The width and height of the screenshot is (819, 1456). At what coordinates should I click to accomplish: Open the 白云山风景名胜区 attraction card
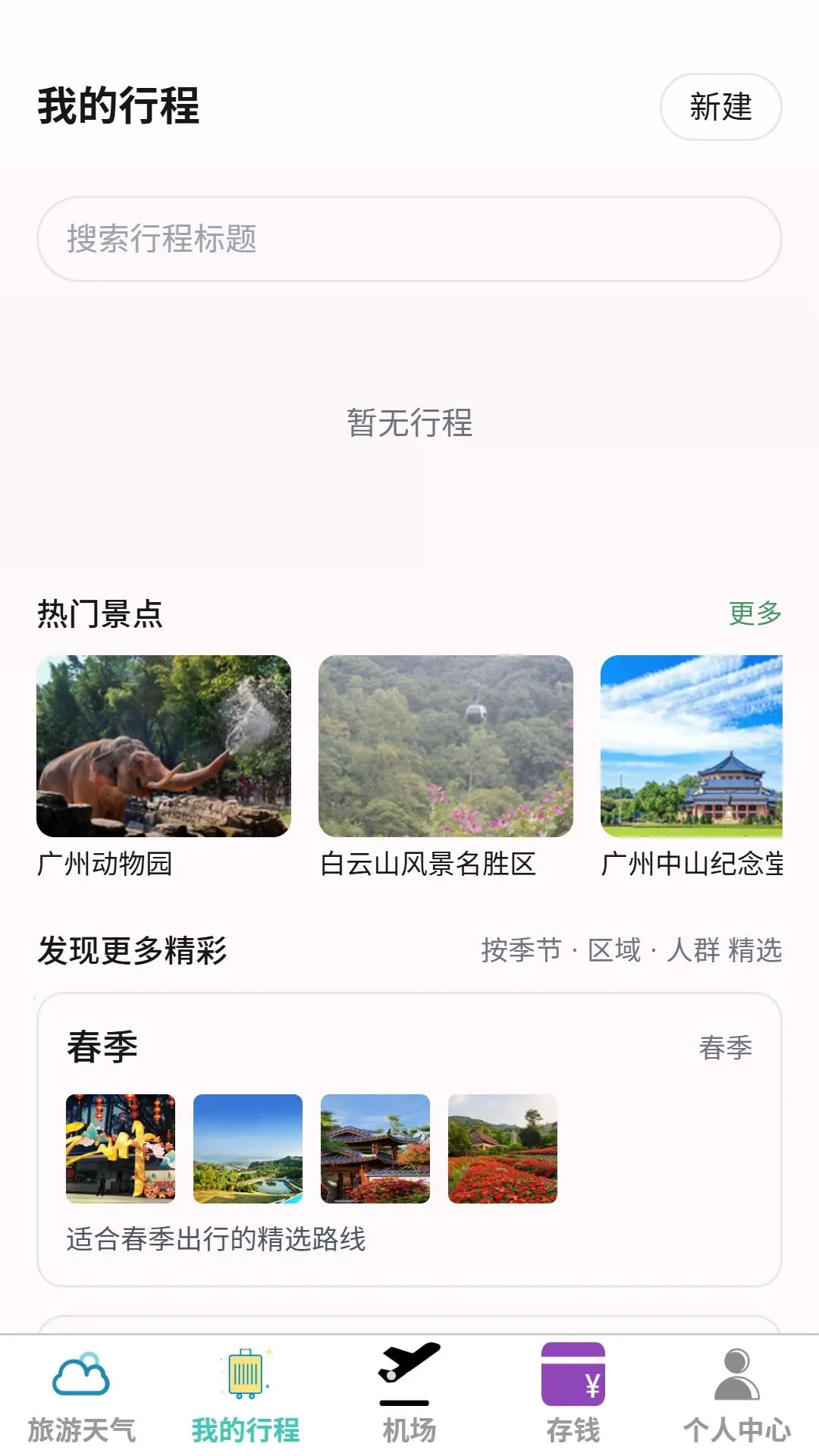tap(446, 767)
